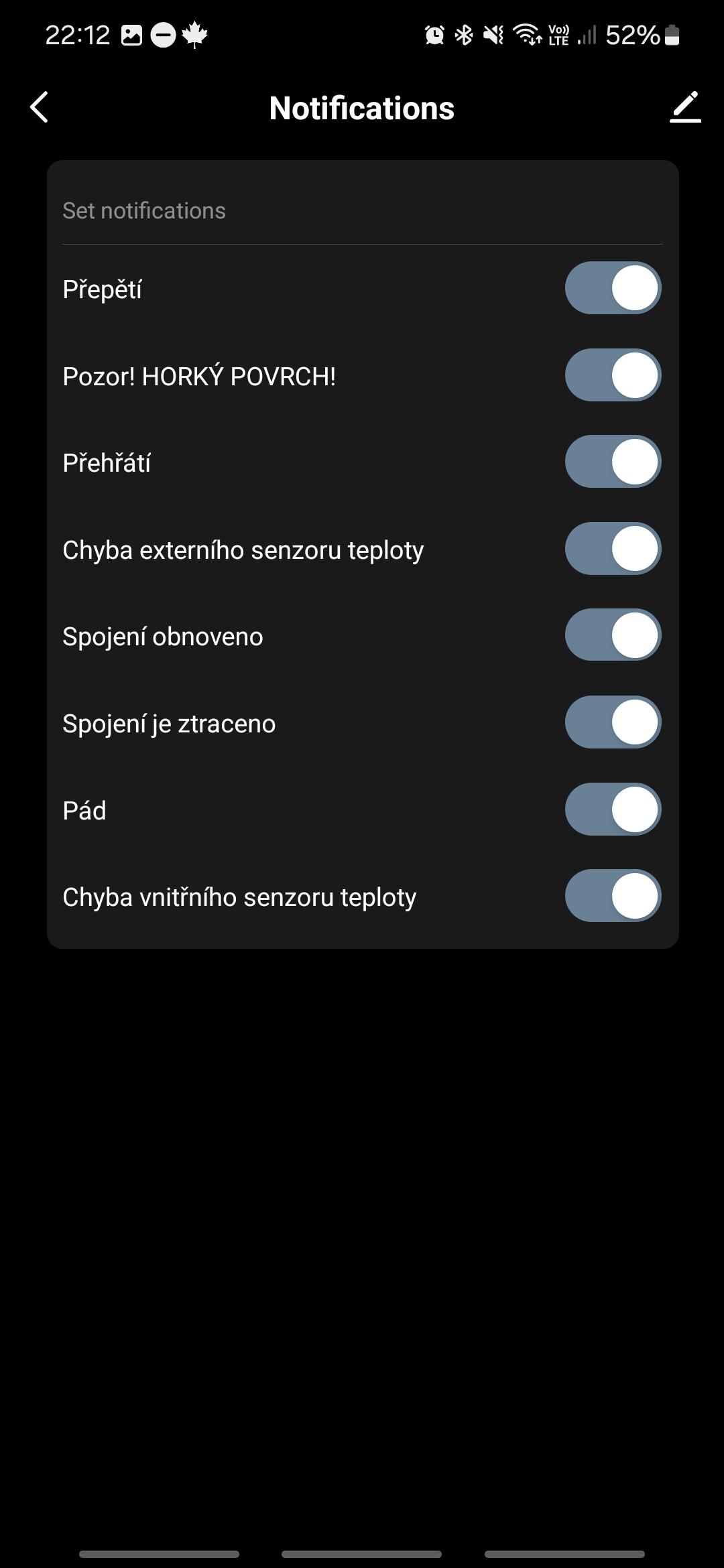724x1568 pixels.
Task: Turn off the Pád notification
Action: pos(613,809)
